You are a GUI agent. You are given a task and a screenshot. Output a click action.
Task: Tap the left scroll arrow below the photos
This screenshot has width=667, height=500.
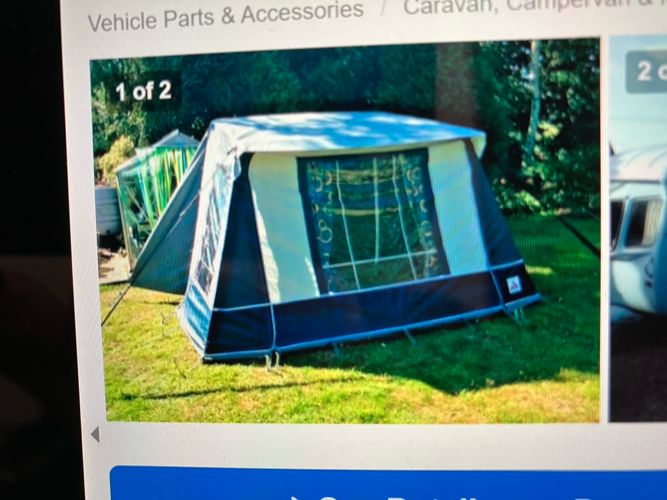coord(95,434)
